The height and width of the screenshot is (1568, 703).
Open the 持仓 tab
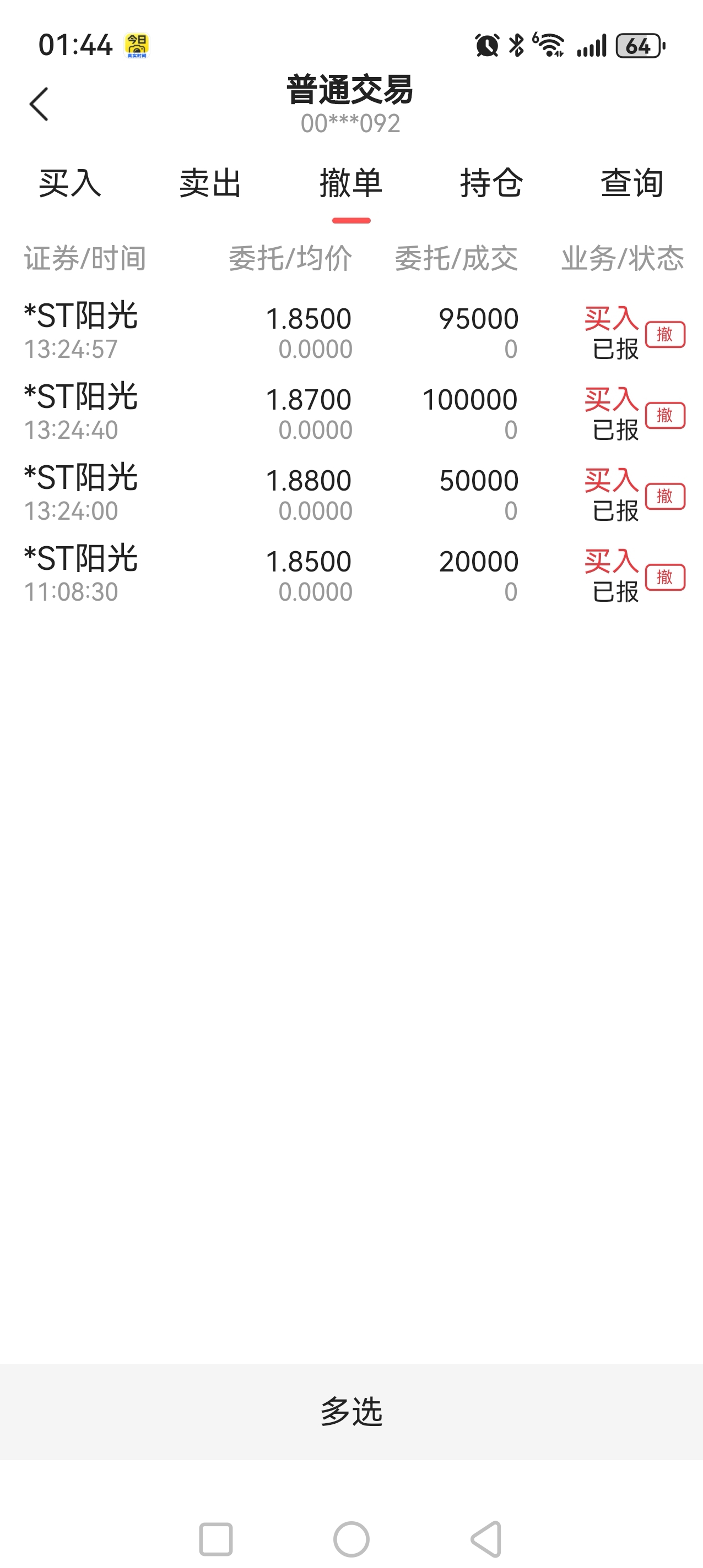click(x=491, y=183)
